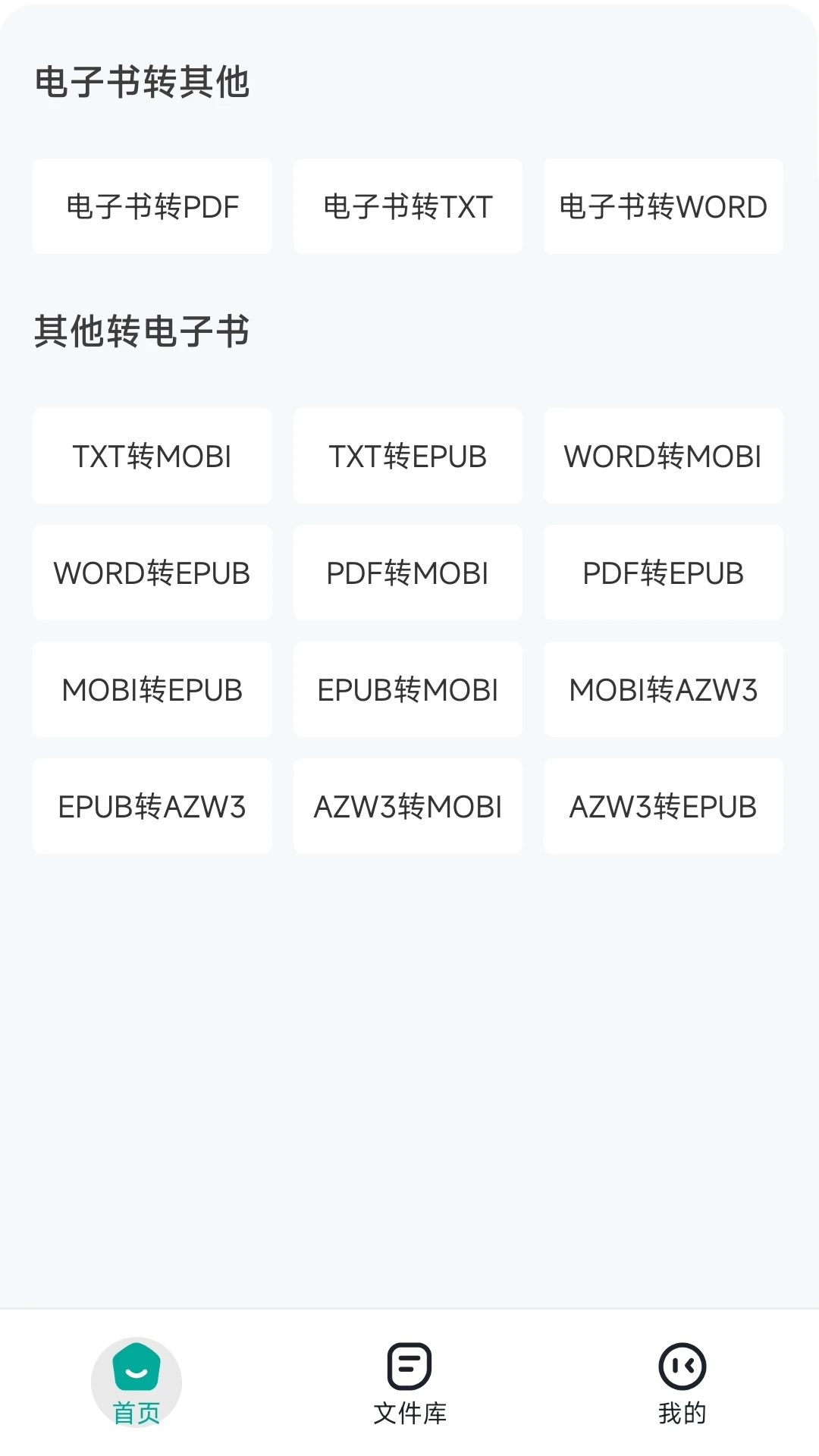Screen dimensions: 819x1456
Task: Tap the TXT转EPUB button
Action: pos(408,456)
